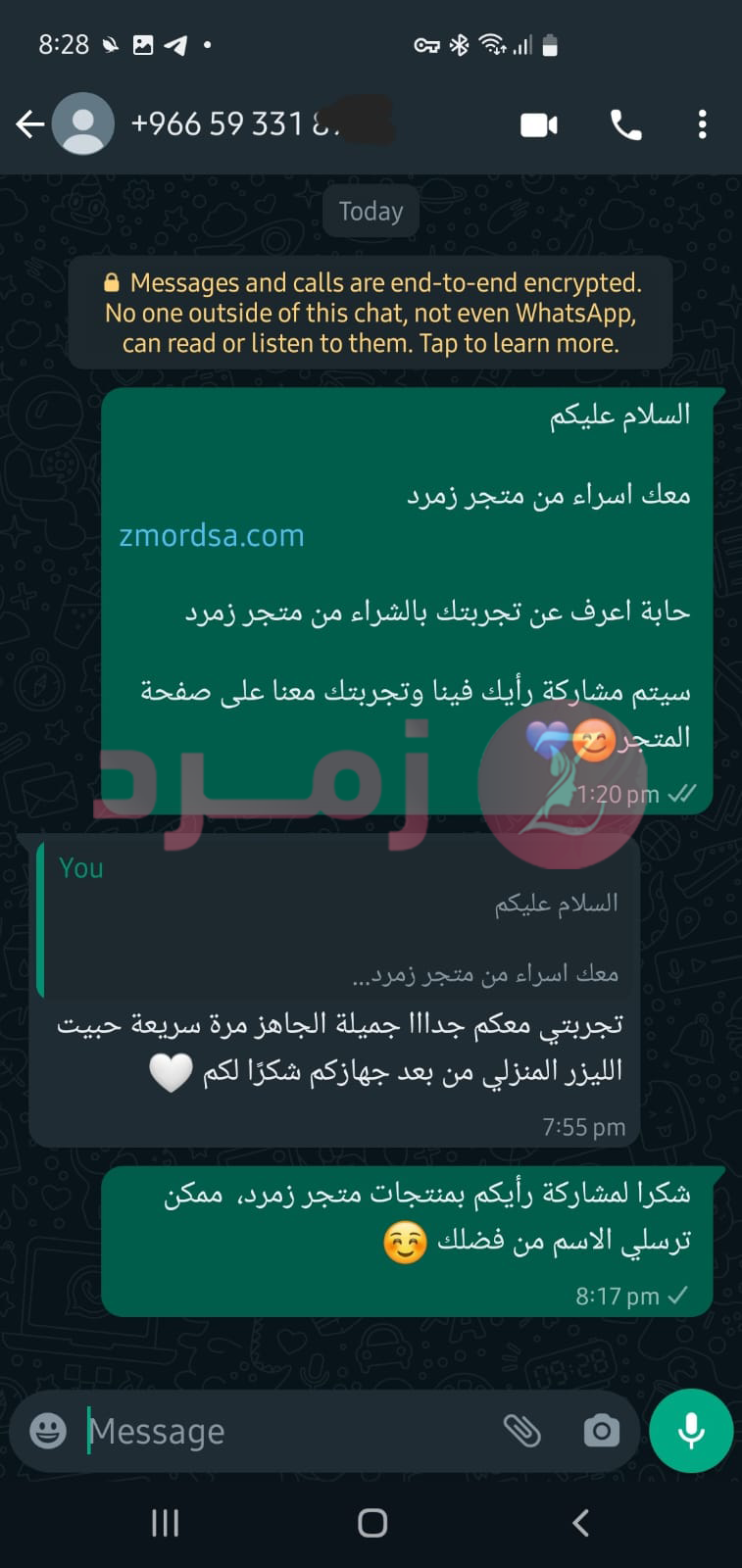Focus the Message input field
Screen dimensions: 742x1568
tap(284, 1432)
